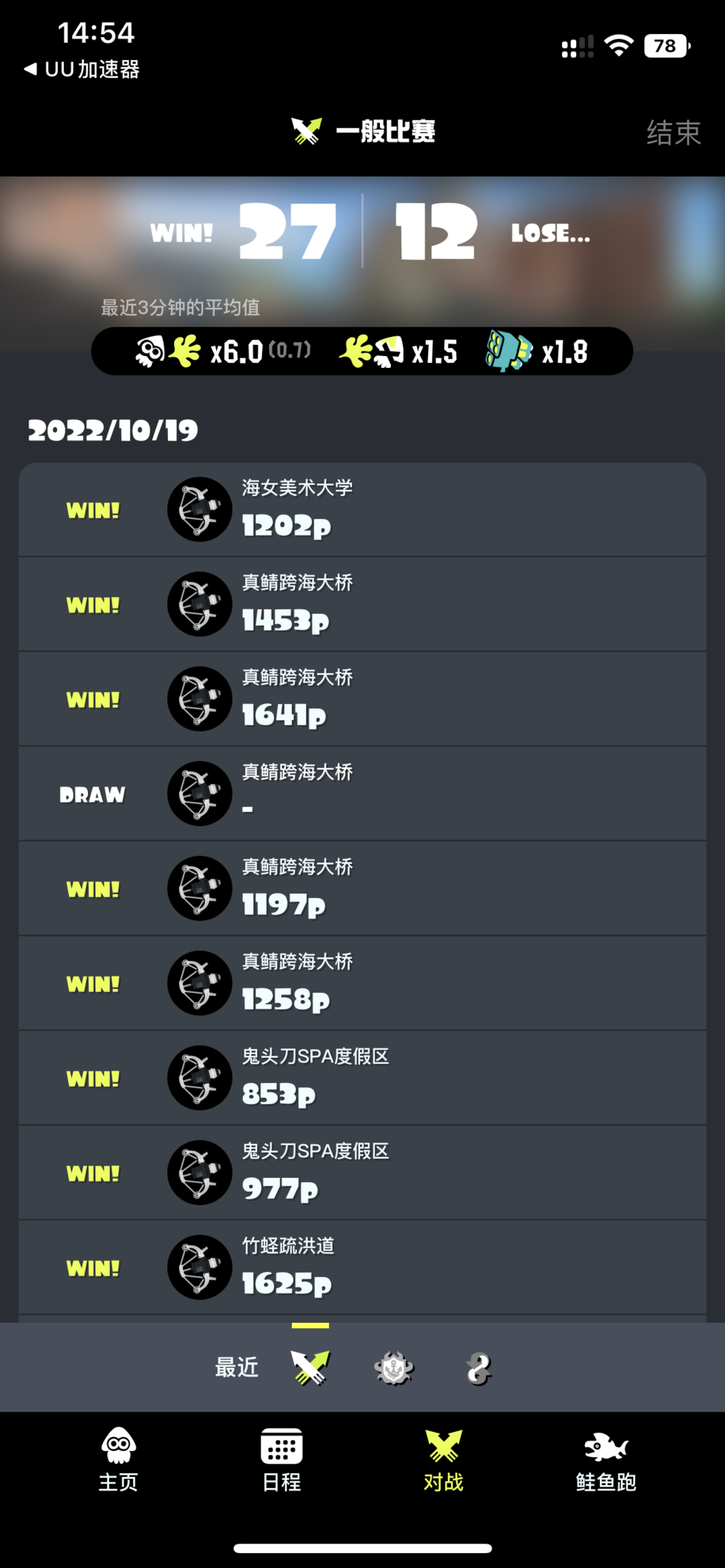Tap 结束 to close the battle view

(672, 133)
